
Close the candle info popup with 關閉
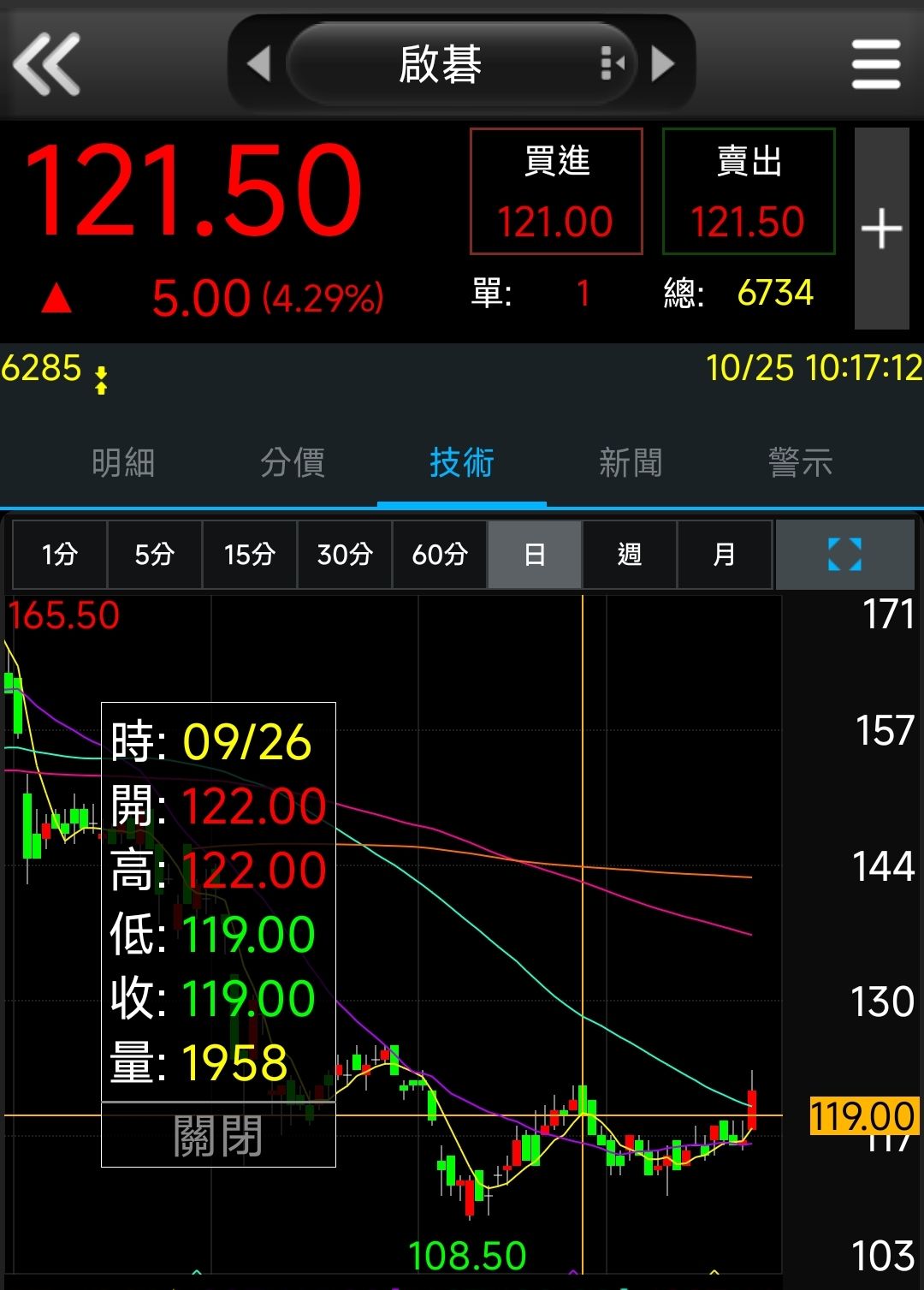point(218,1136)
